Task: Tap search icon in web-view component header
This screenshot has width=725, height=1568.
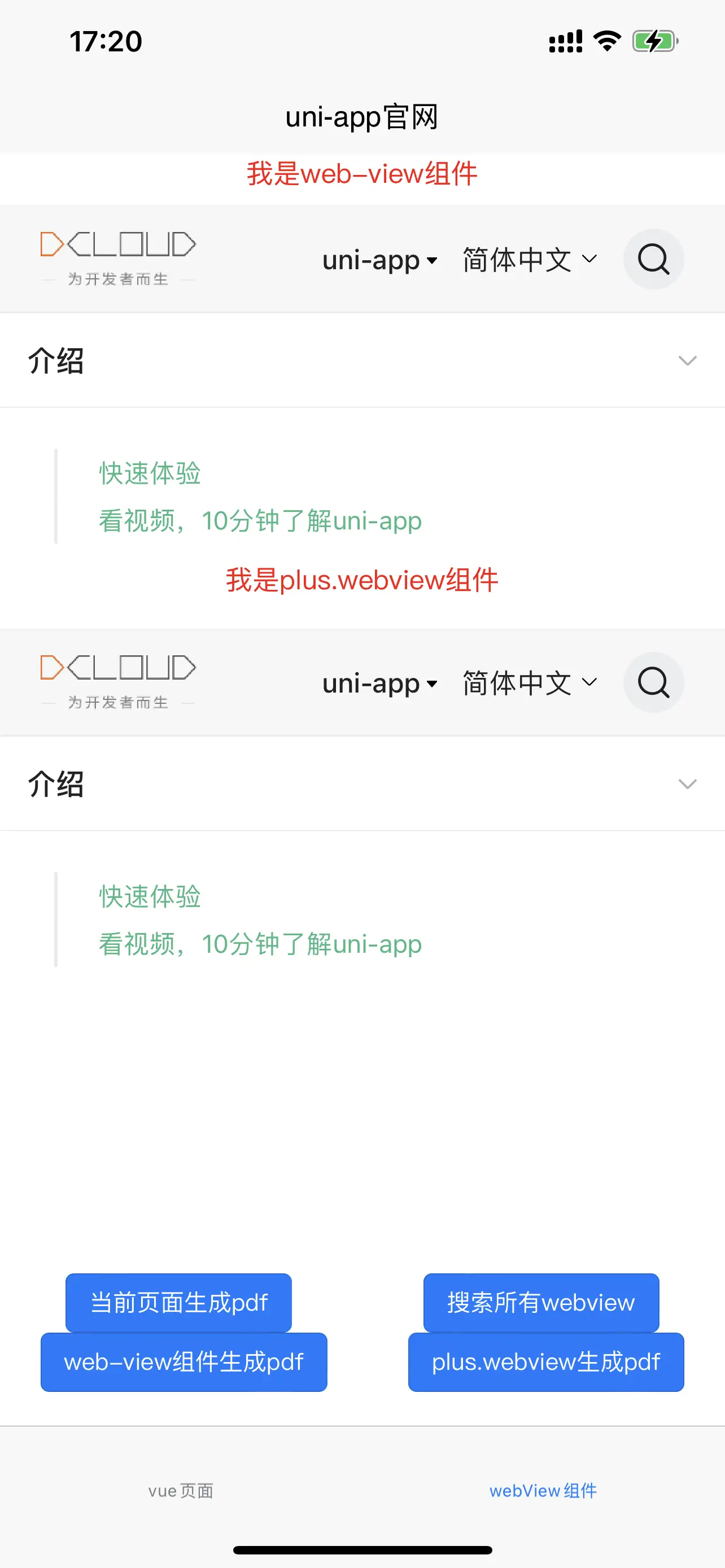Action: (x=653, y=260)
